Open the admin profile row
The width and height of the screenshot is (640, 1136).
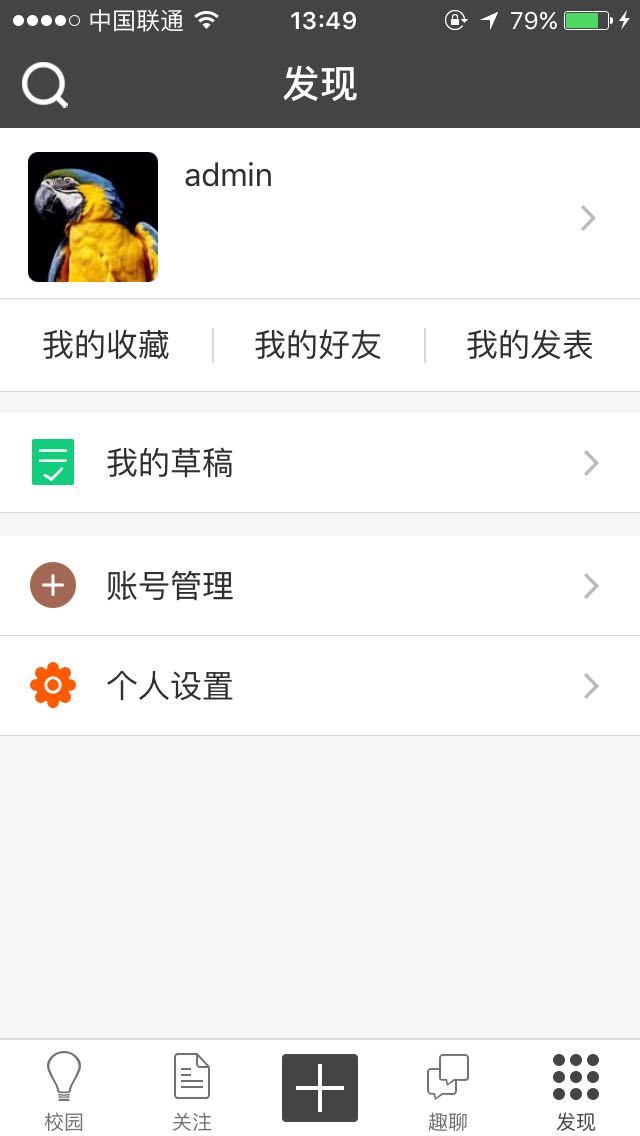(320, 216)
